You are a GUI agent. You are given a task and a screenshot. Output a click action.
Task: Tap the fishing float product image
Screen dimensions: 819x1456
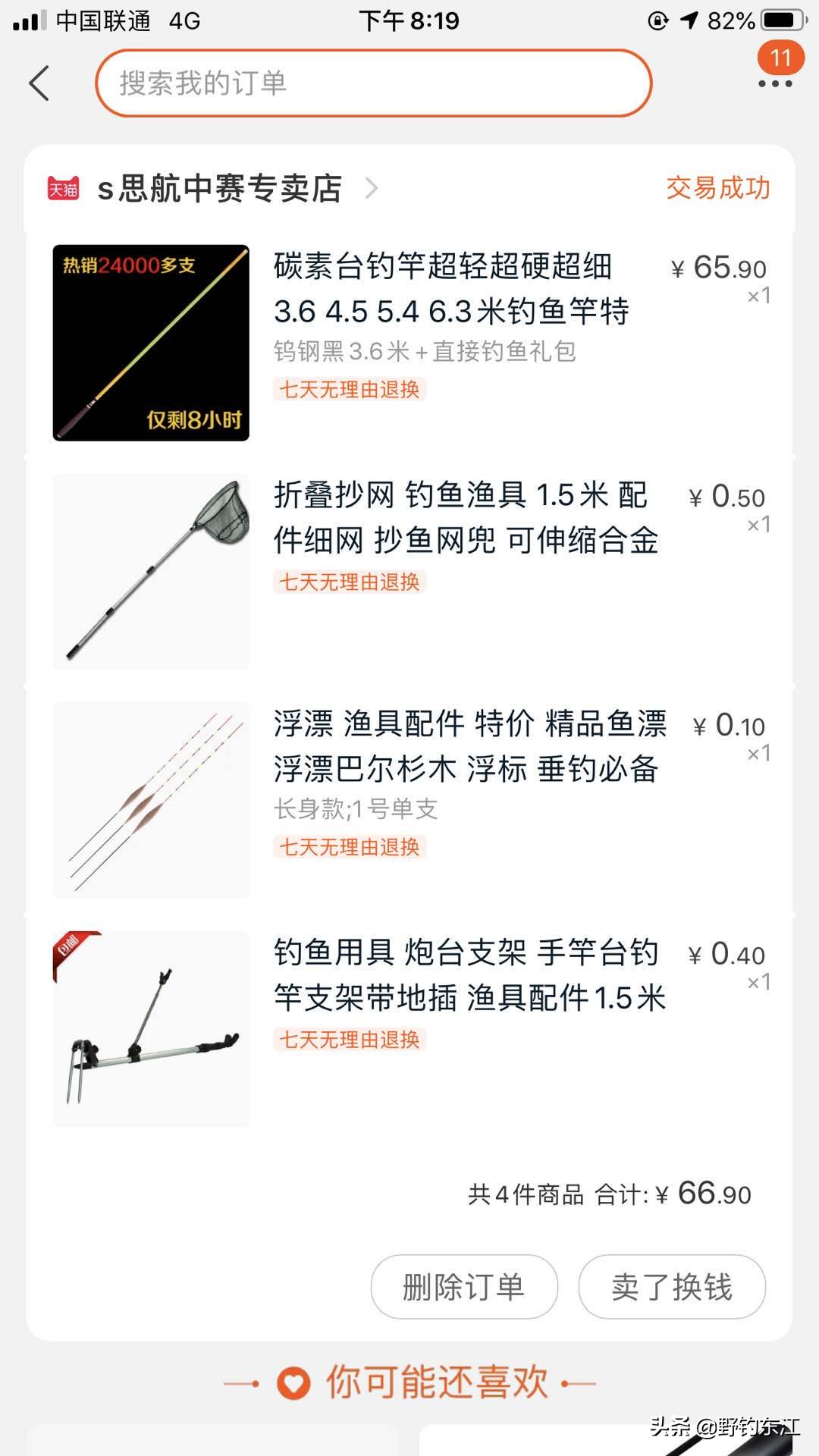(150, 799)
